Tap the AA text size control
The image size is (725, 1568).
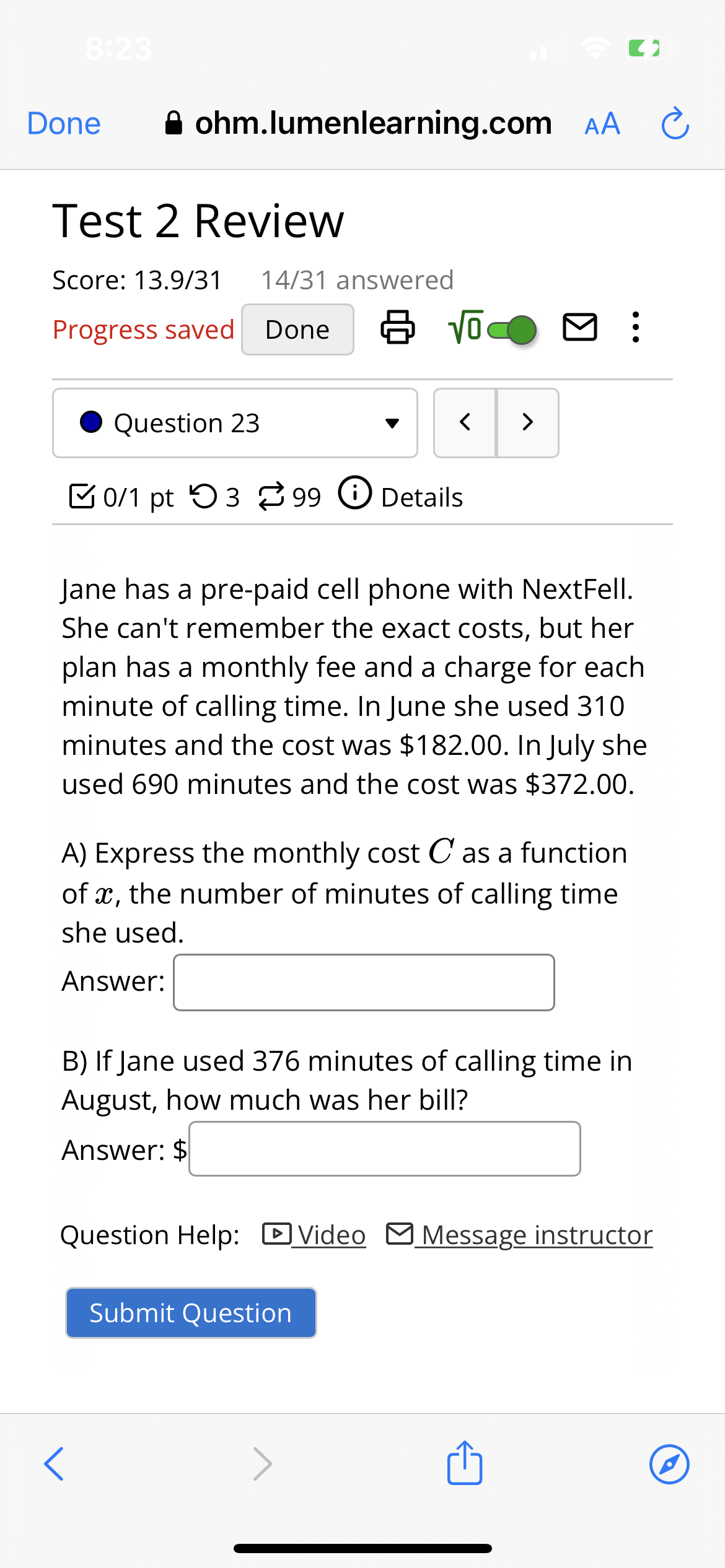[x=602, y=123]
